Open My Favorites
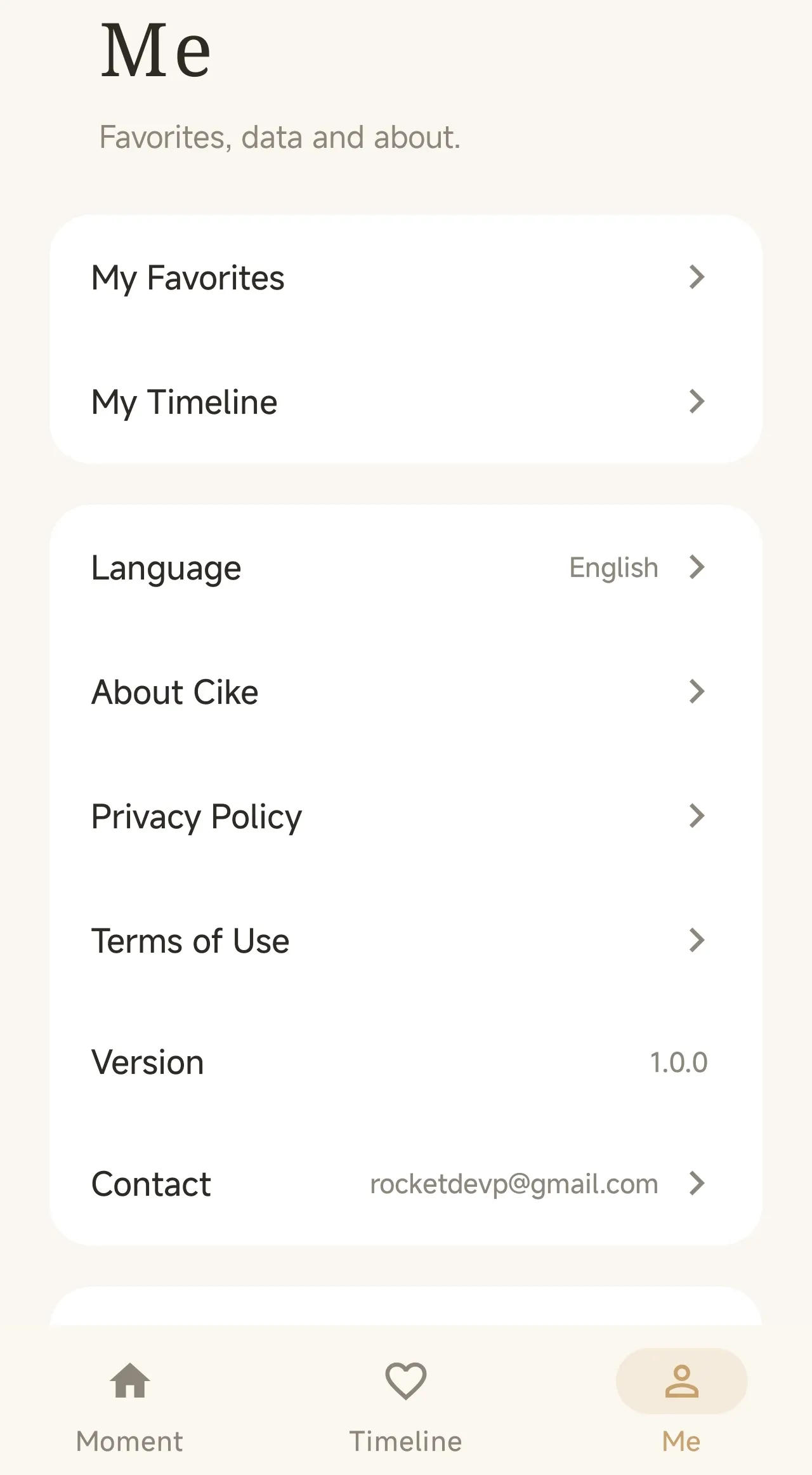This screenshot has height=1475, width=812. (x=406, y=277)
